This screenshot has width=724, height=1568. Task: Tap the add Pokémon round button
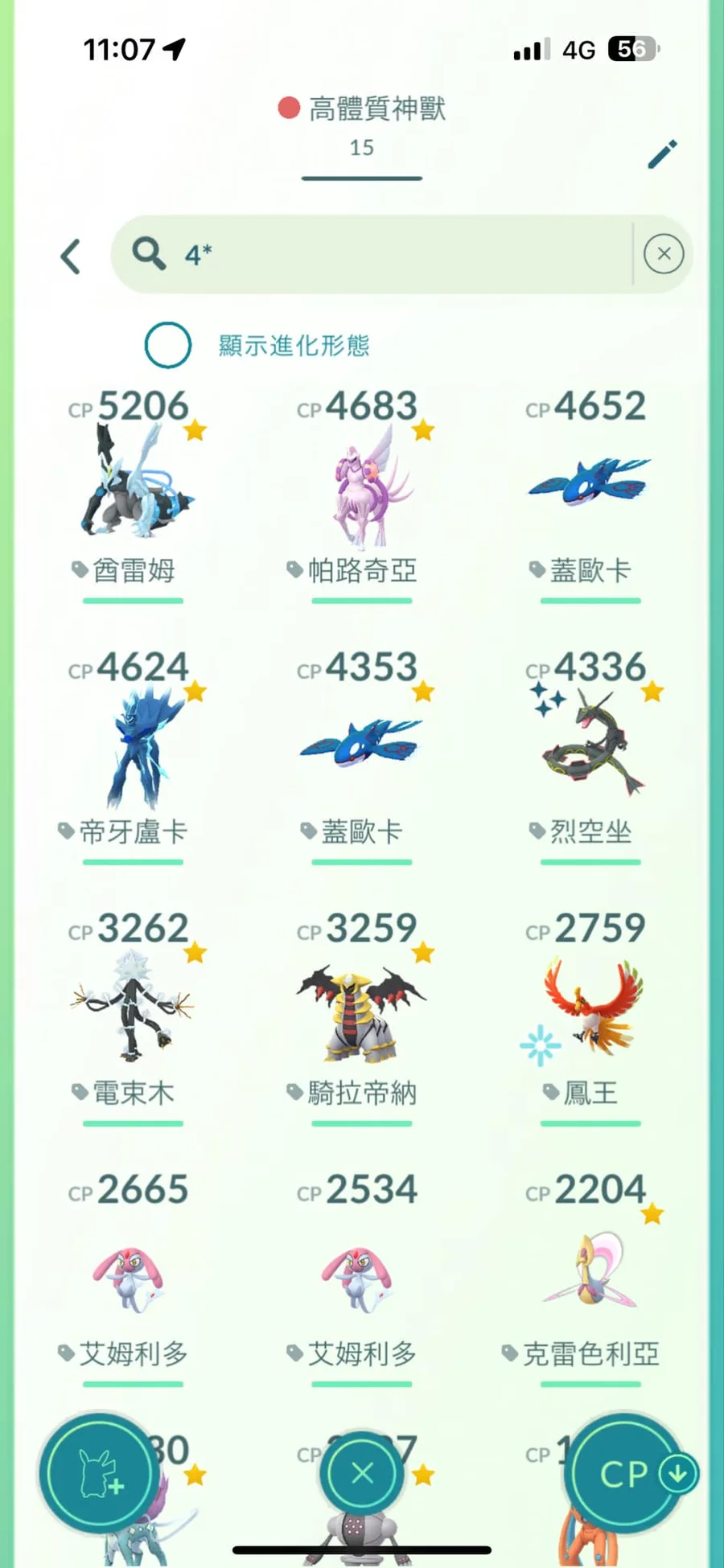pyautogui.click(x=100, y=1474)
